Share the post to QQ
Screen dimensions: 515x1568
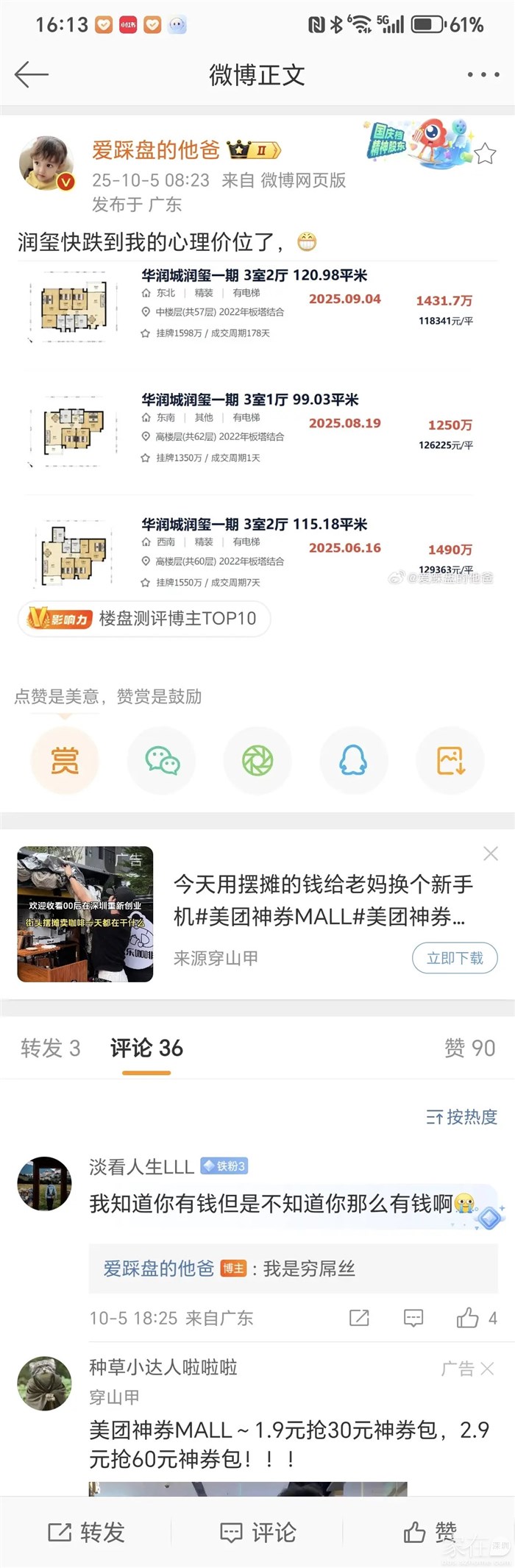click(353, 760)
